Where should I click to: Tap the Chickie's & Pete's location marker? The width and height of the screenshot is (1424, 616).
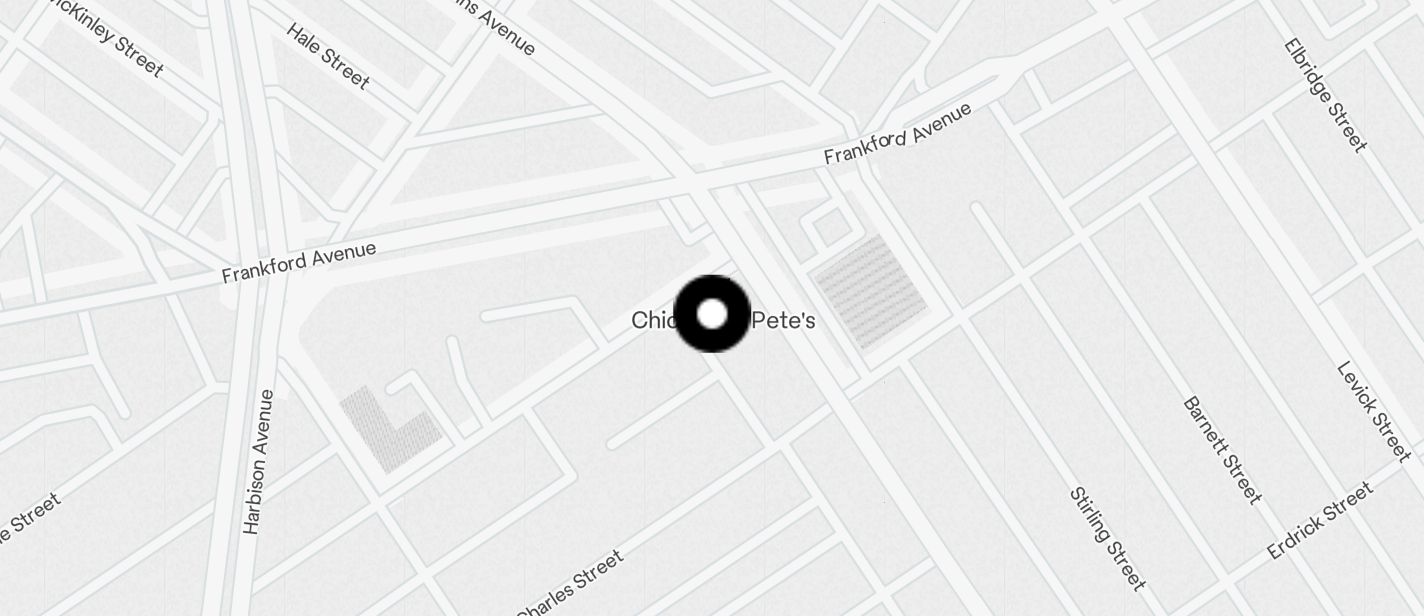pos(712,314)
